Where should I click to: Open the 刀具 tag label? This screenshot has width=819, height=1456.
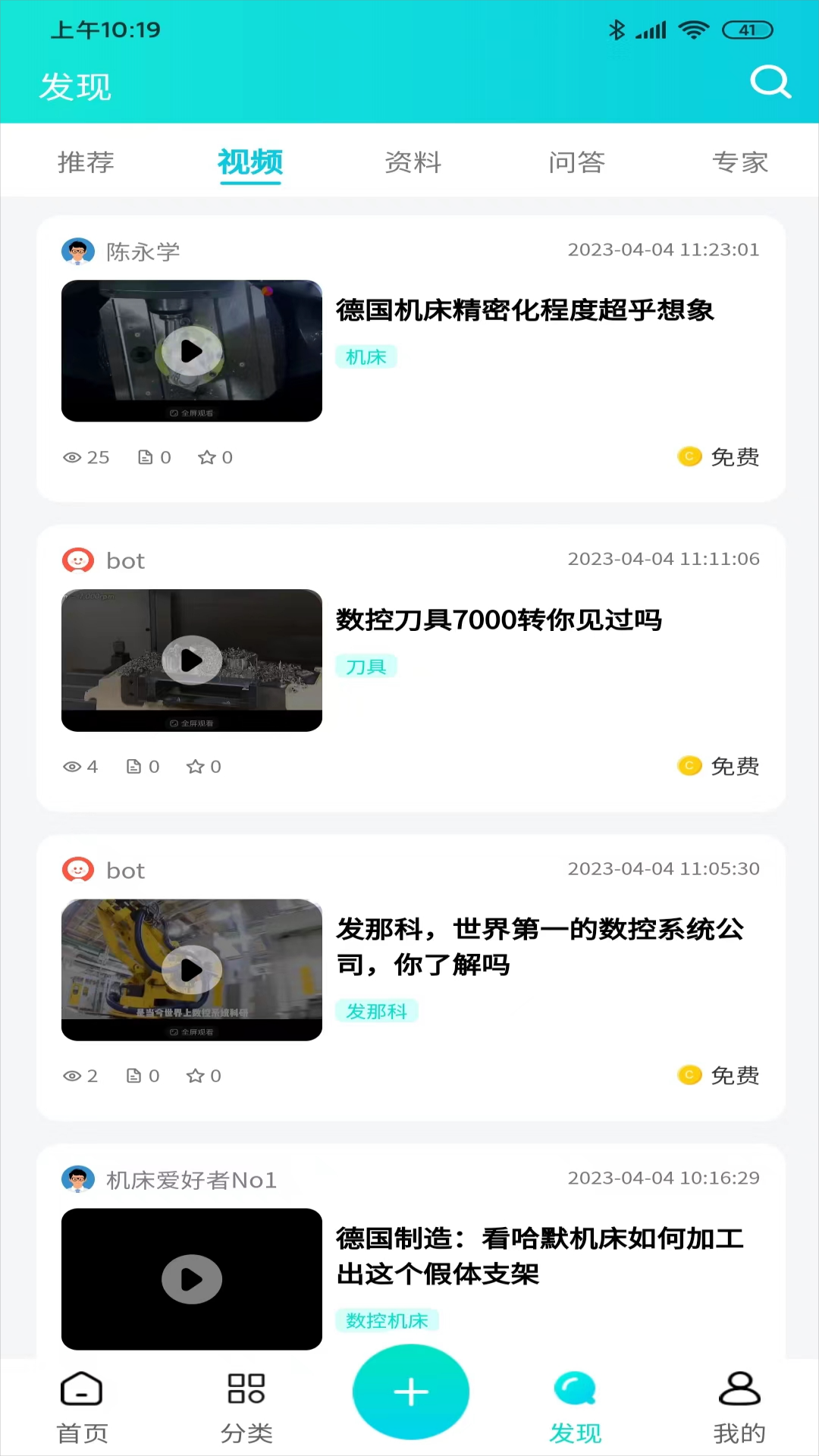click(367, 667)
